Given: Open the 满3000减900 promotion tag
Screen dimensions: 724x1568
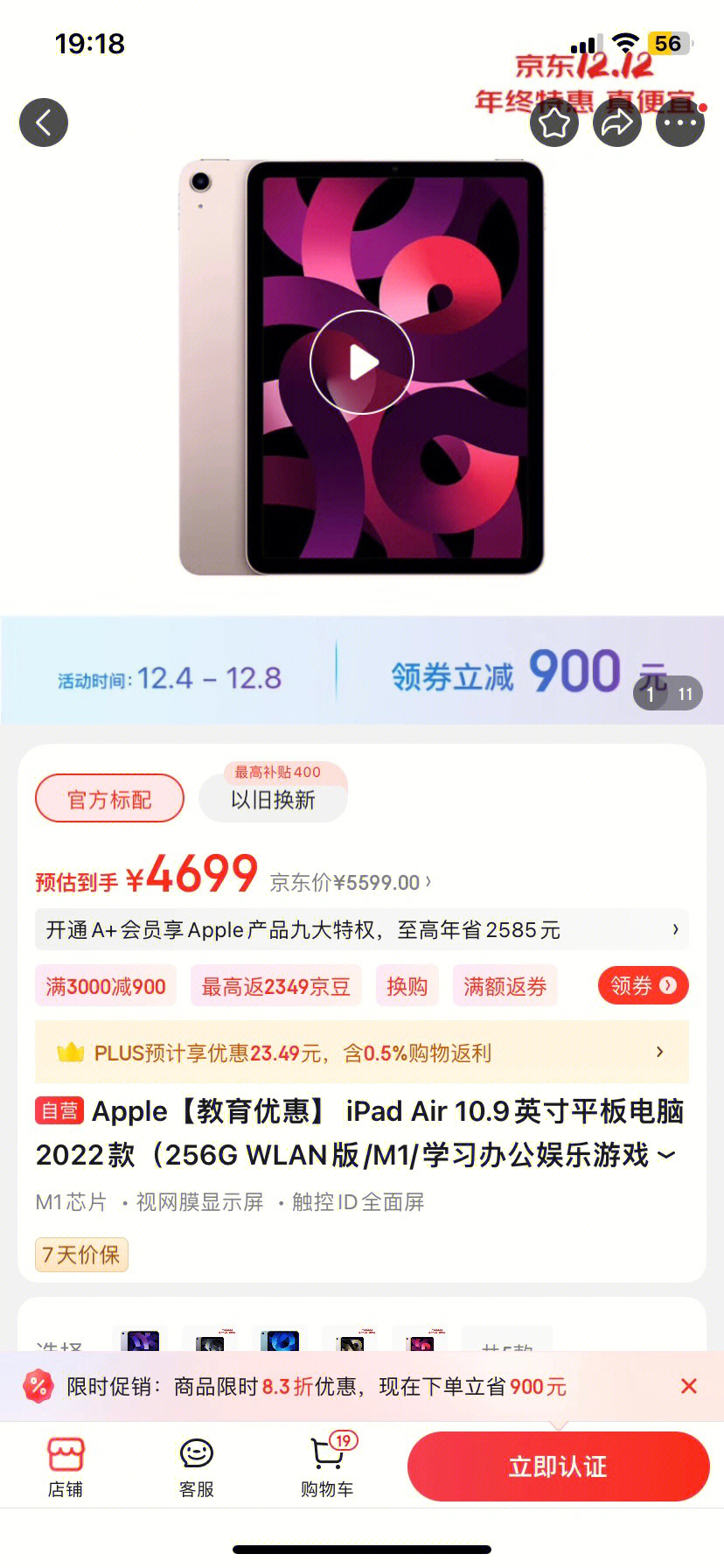Looking at the screenshot, I should pos(106,987).
